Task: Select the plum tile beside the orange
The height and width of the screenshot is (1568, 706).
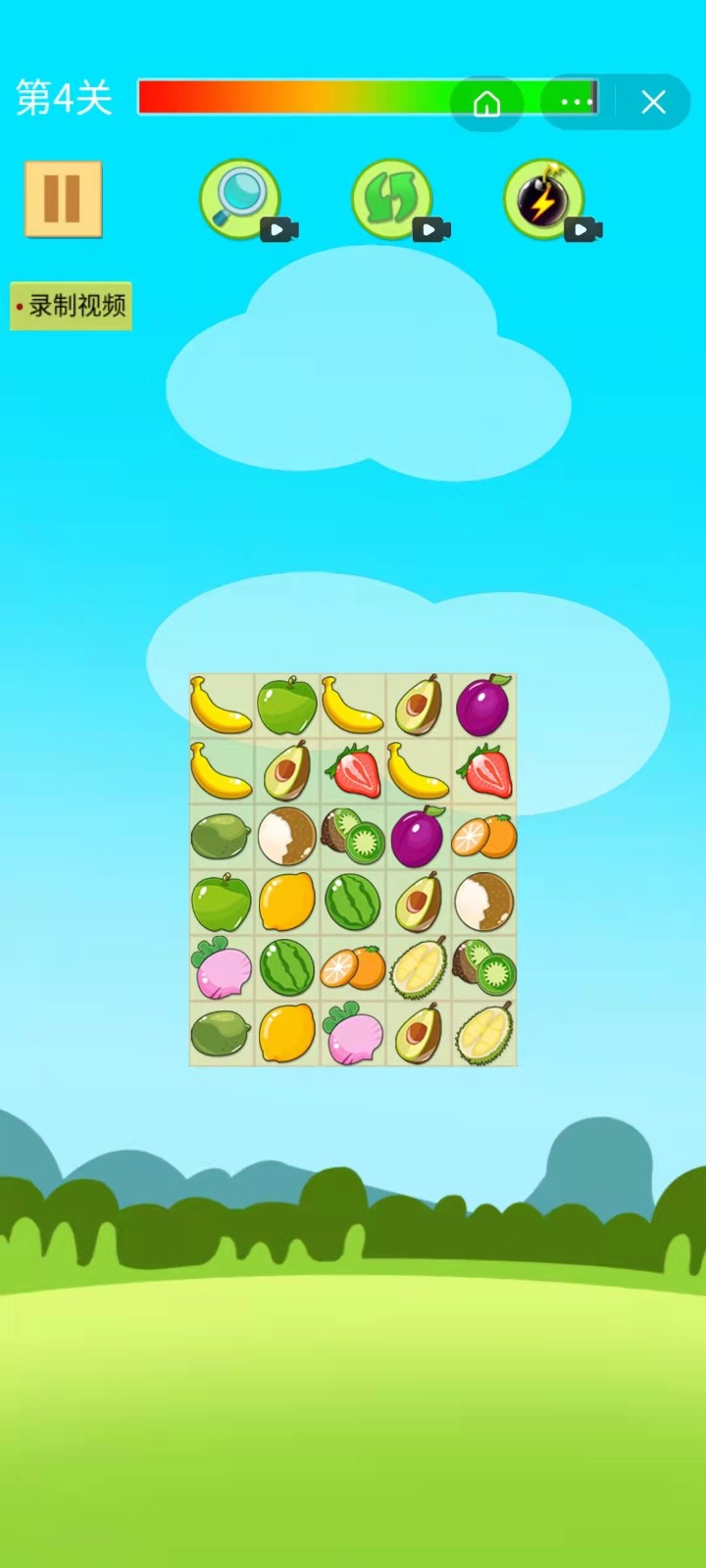Action: pos(419,837)
